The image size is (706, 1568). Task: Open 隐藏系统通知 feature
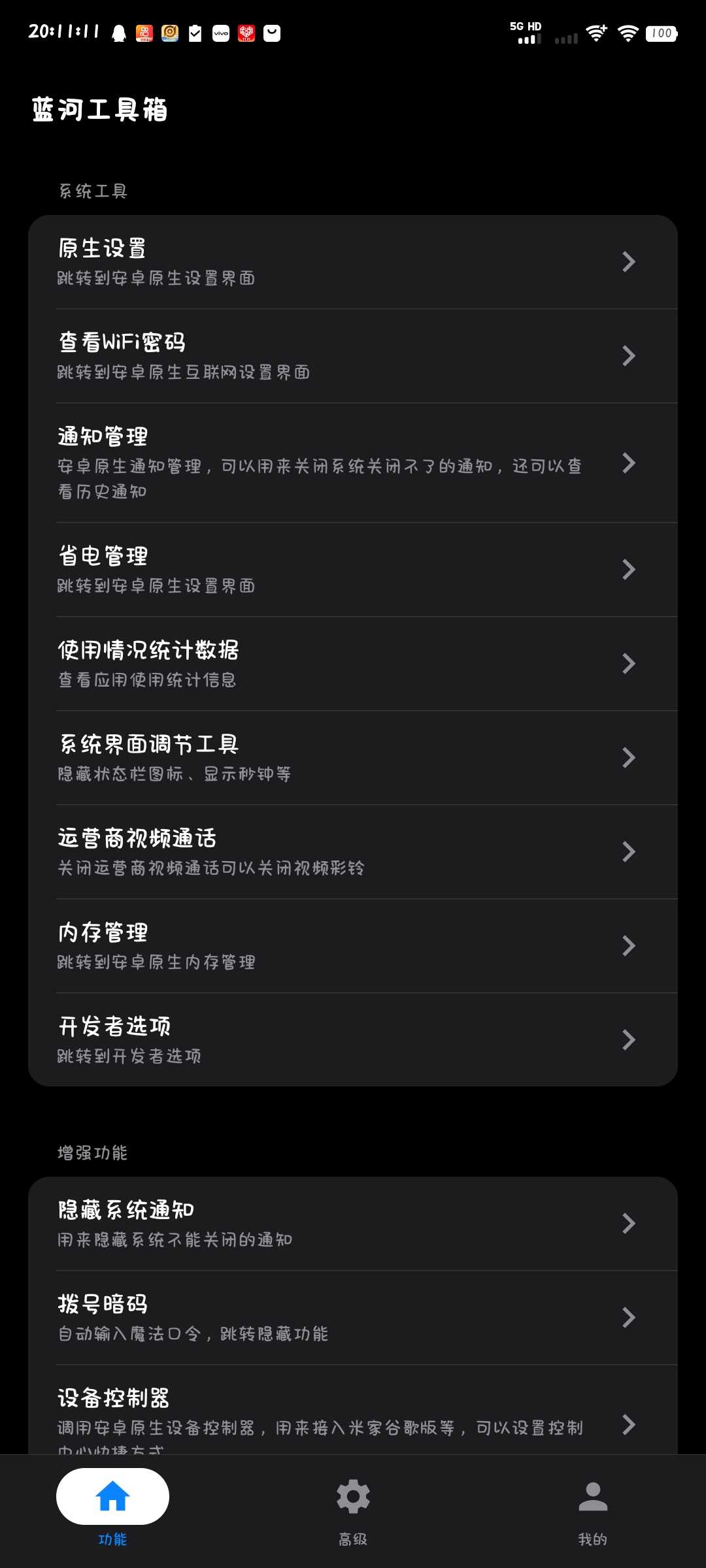353,1224
